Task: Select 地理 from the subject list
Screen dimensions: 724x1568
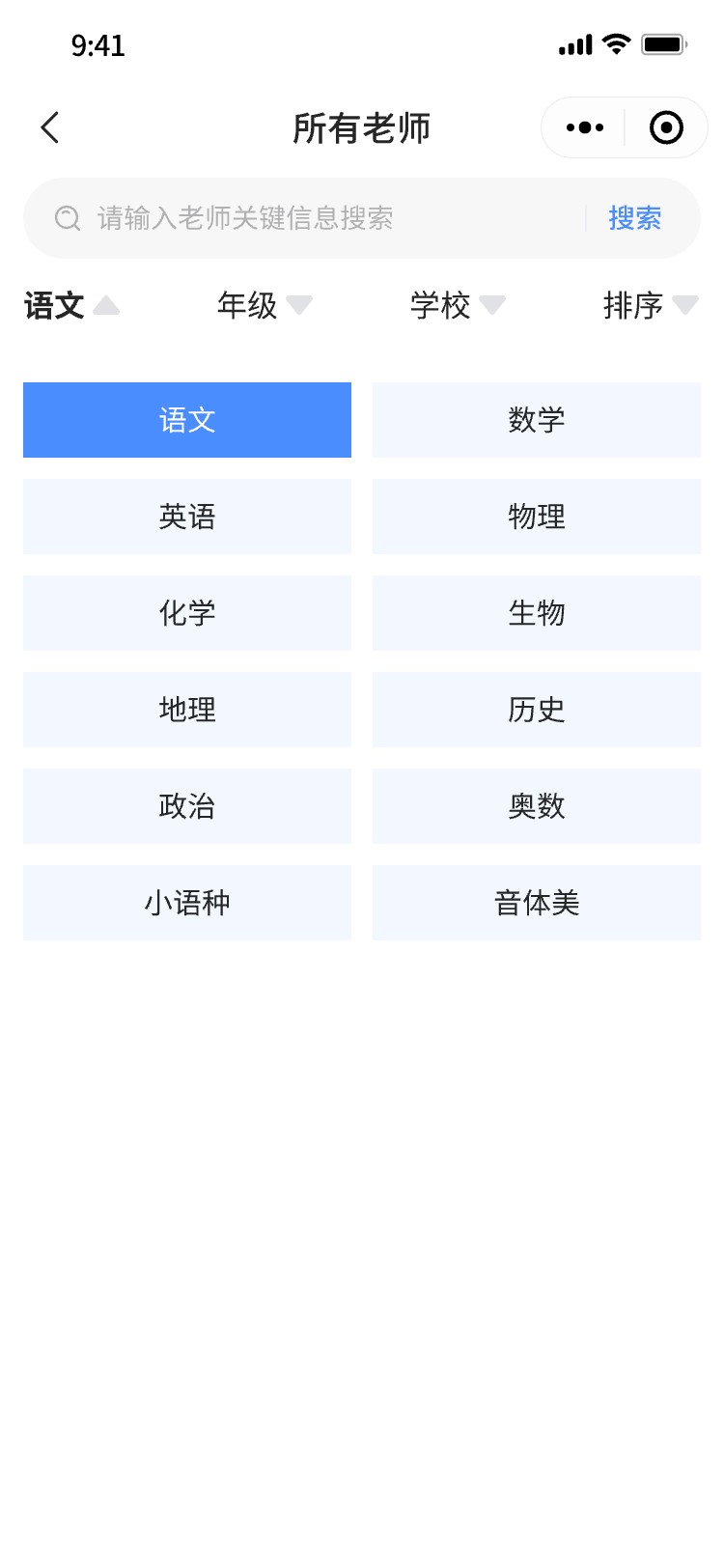Action: [x=187, y=710]
